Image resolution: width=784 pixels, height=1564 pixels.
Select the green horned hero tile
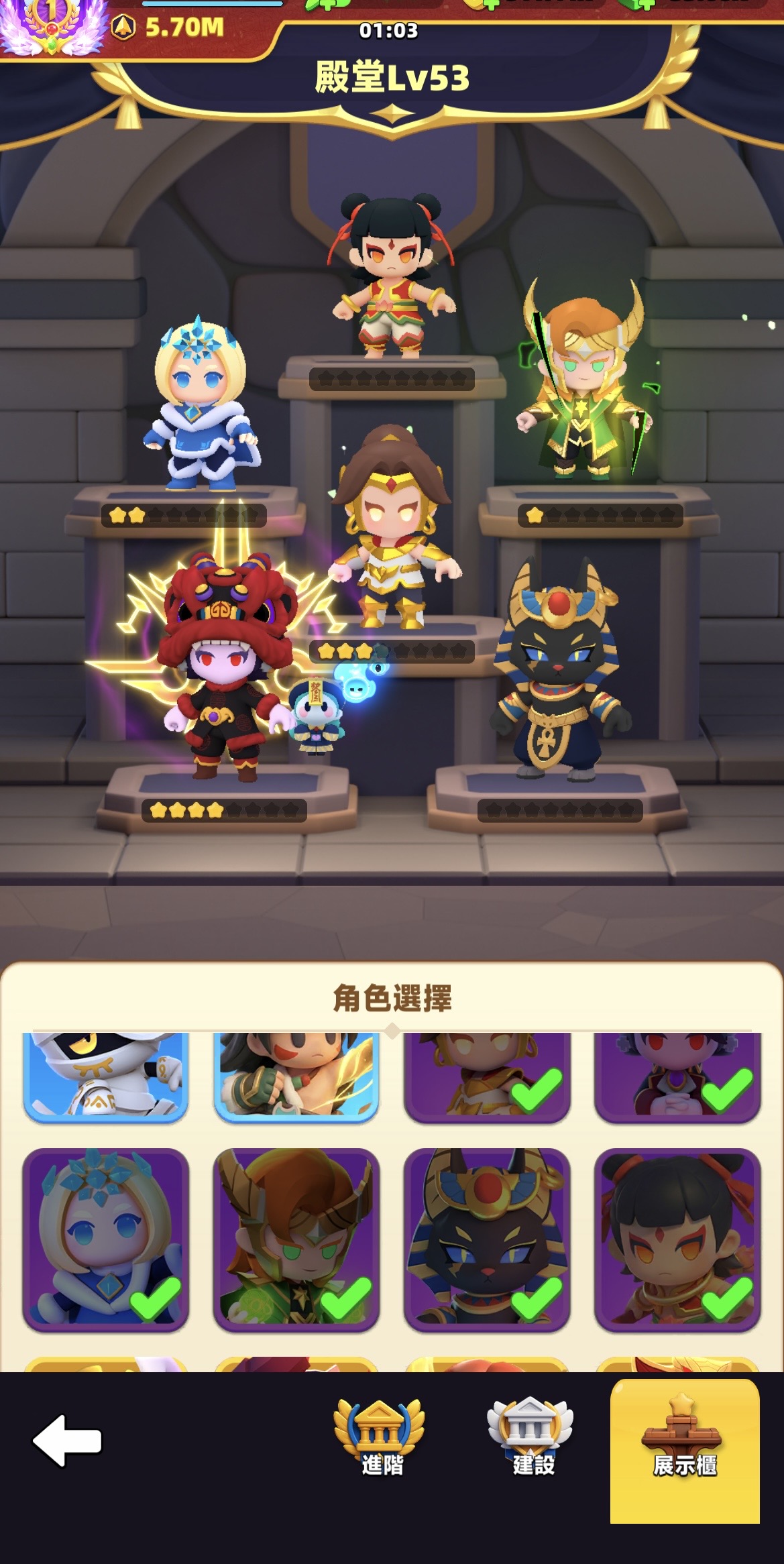pyautogui.click(x=296, y=1239)
